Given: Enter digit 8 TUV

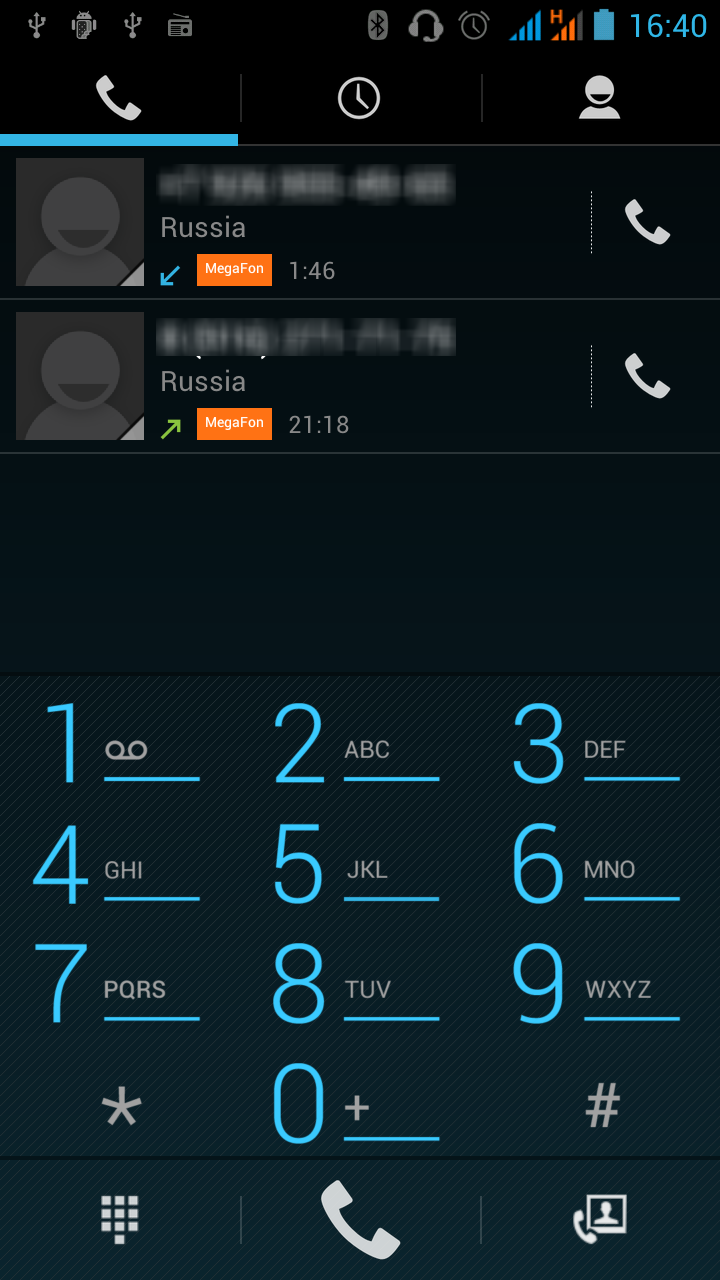Looking at the screenshot, I should click(358, 985).
